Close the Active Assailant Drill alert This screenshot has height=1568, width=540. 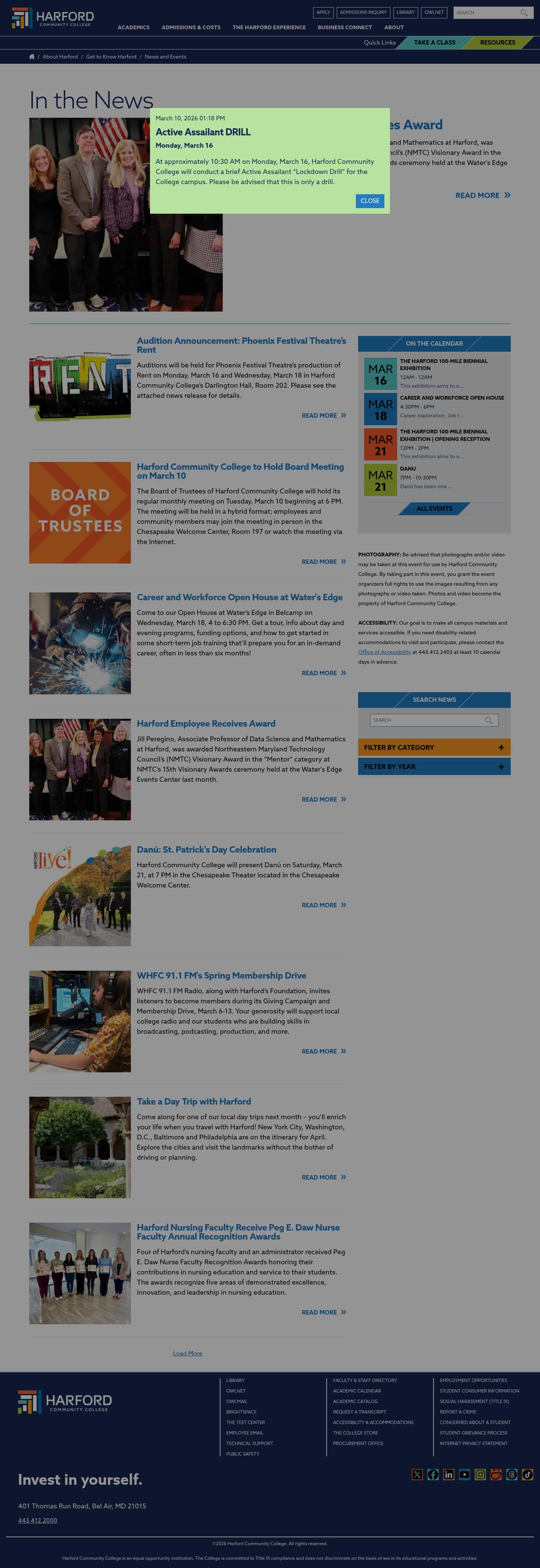[369, 201]
